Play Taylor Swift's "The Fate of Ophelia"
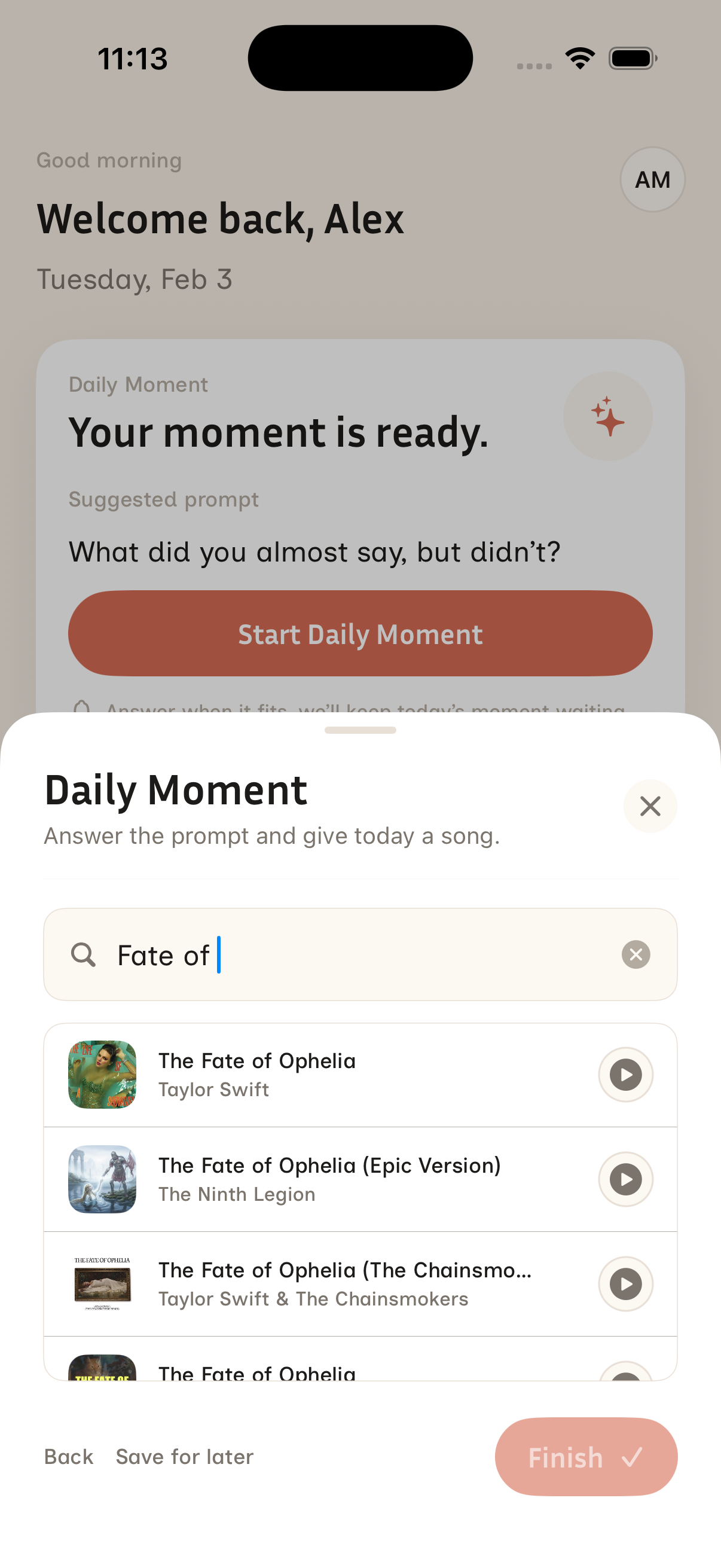721x1568 pixels. tap(625, 1075)
